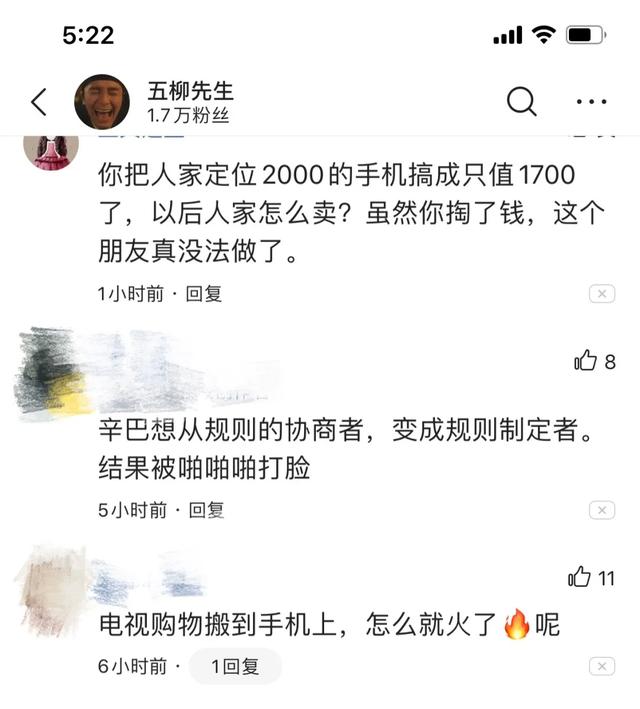
Task: Like the comment about 辛巴
Action: tap(586, 361)
